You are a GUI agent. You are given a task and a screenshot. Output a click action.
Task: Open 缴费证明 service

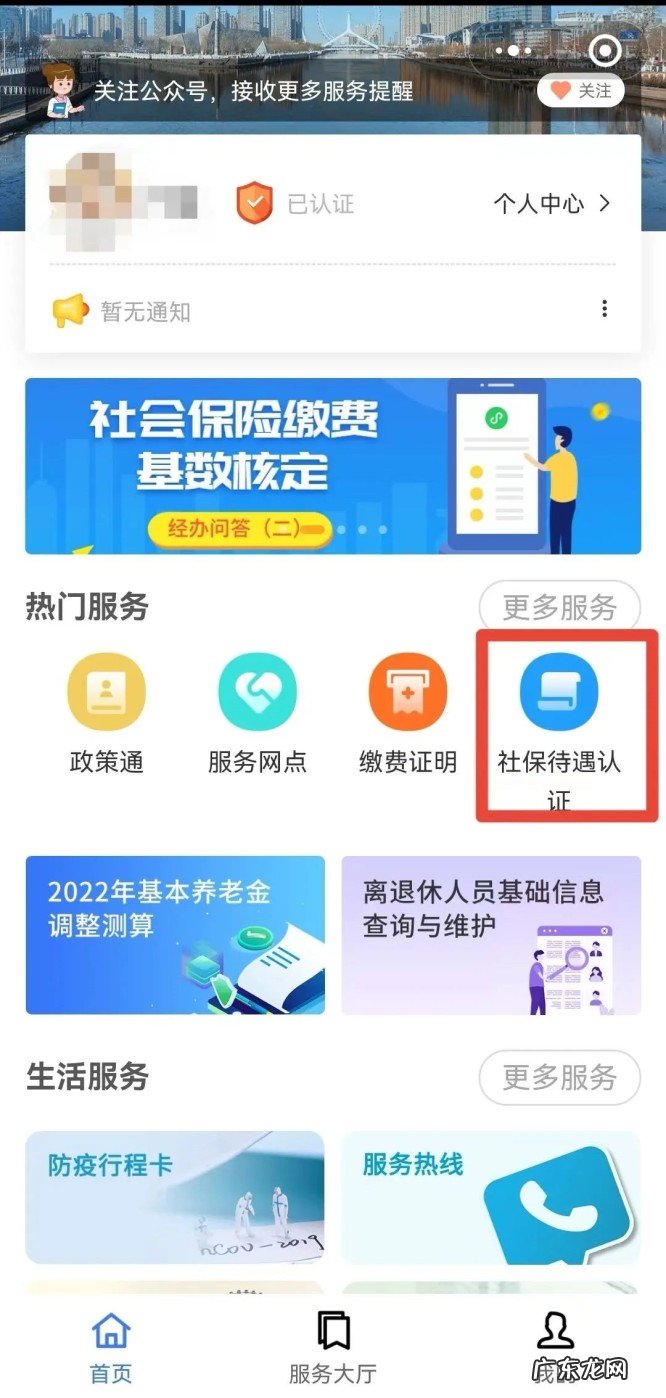point(408,712)
